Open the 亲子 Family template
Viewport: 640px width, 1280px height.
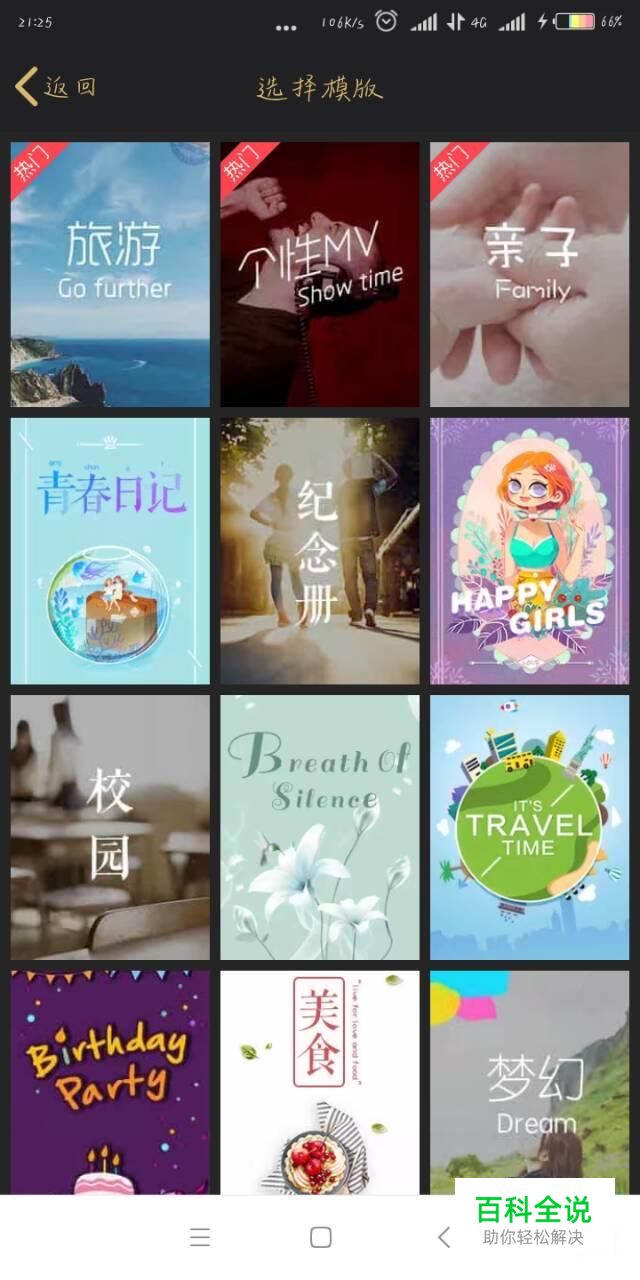(530, 274)
